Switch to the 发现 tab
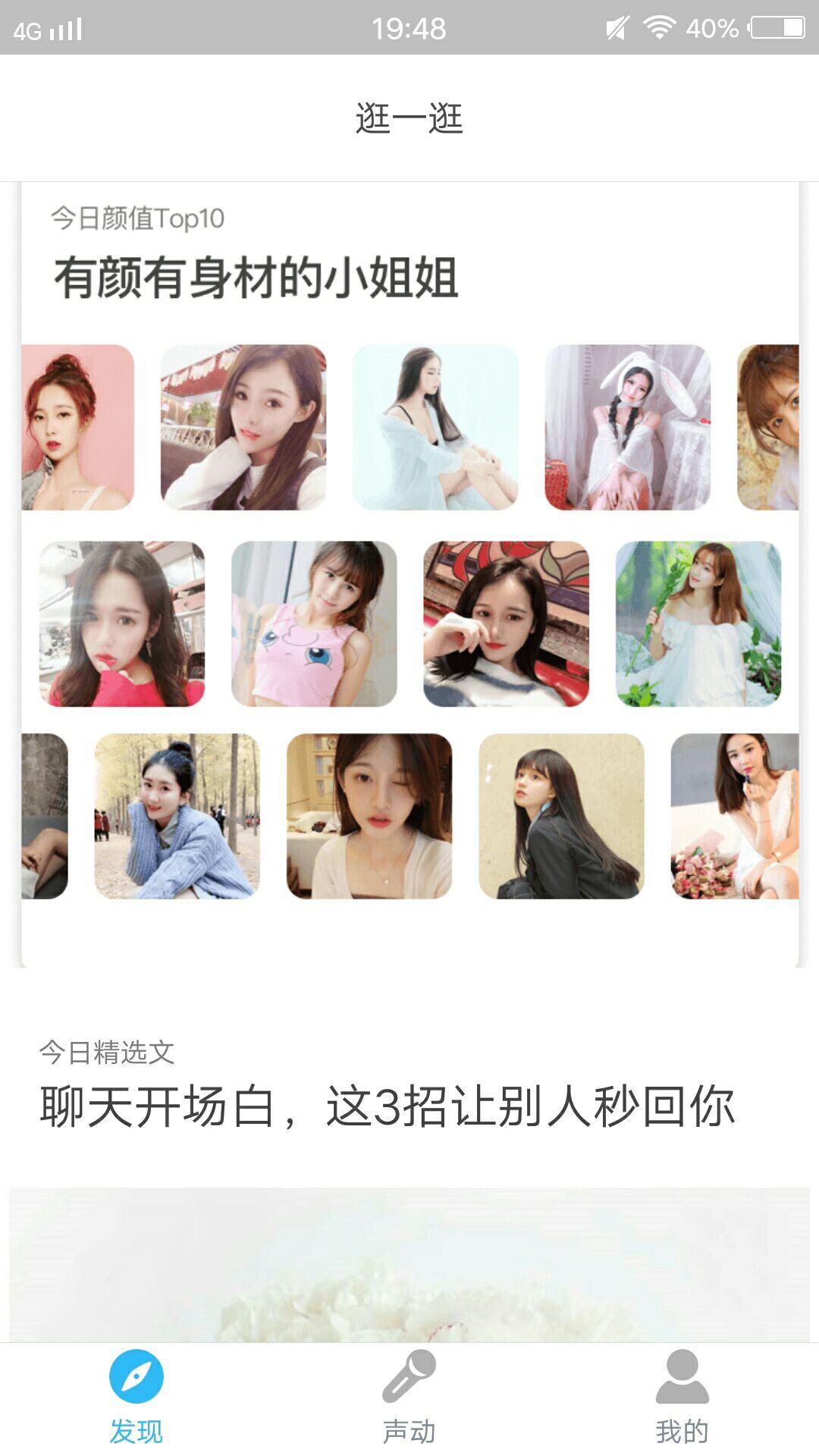Image resolution: width=819 pixels, height=1456 pixels. click(x=136, y=1397)
